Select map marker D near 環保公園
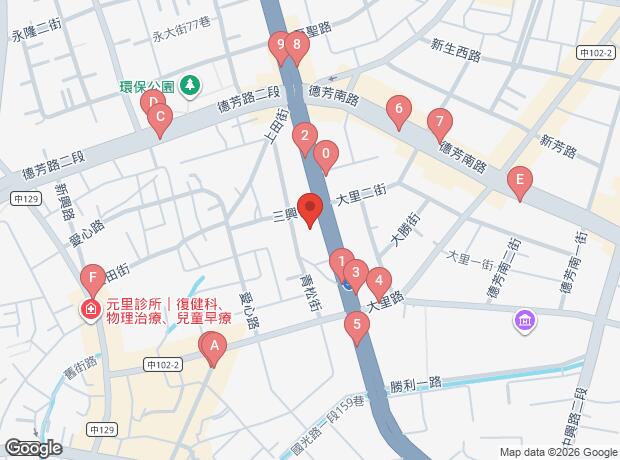The image size is (620, 460). [x=153, y=101]
